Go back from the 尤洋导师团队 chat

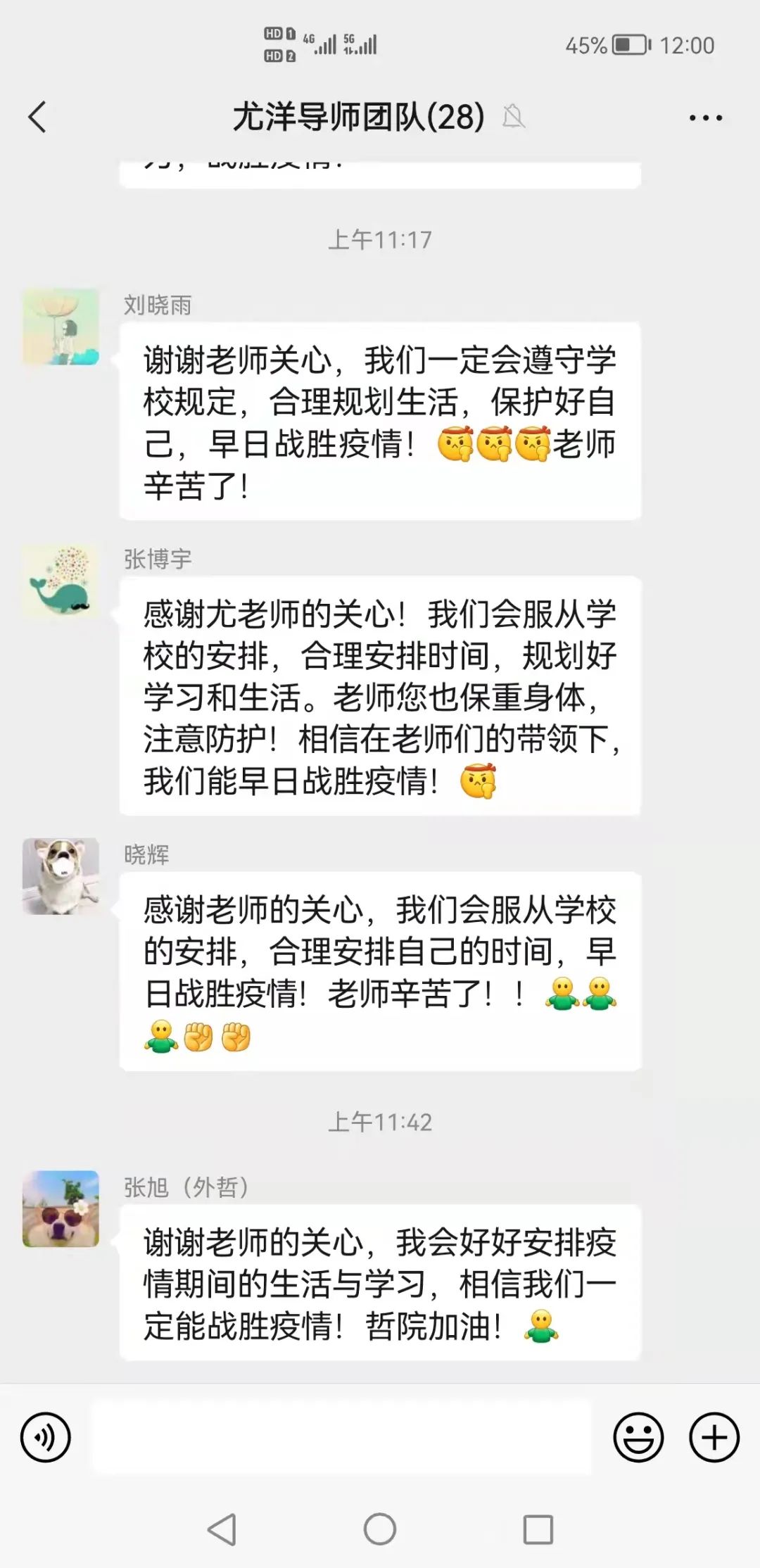pyautogui.click(x=38, y=117)
